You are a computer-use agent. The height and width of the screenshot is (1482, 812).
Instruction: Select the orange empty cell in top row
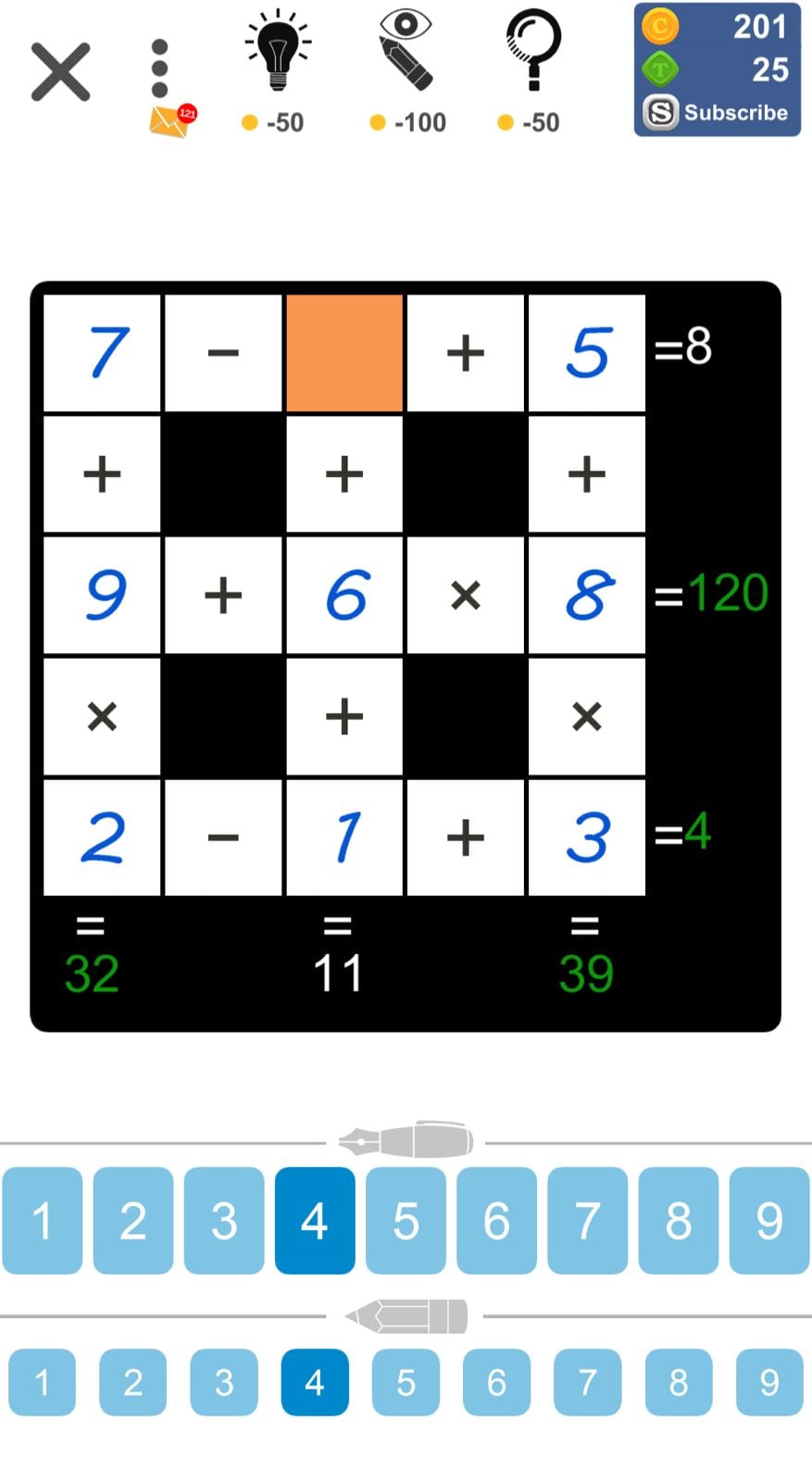click(x=344, y=353)
